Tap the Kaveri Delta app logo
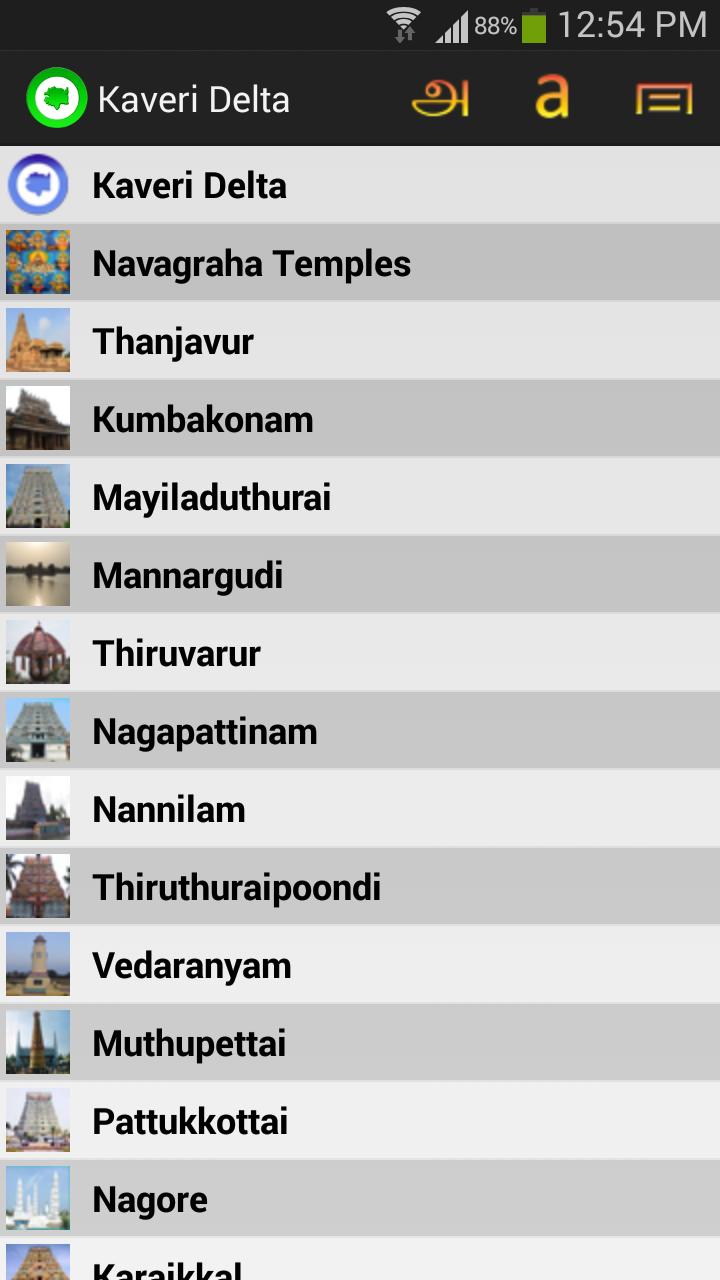 pos(57,98)
